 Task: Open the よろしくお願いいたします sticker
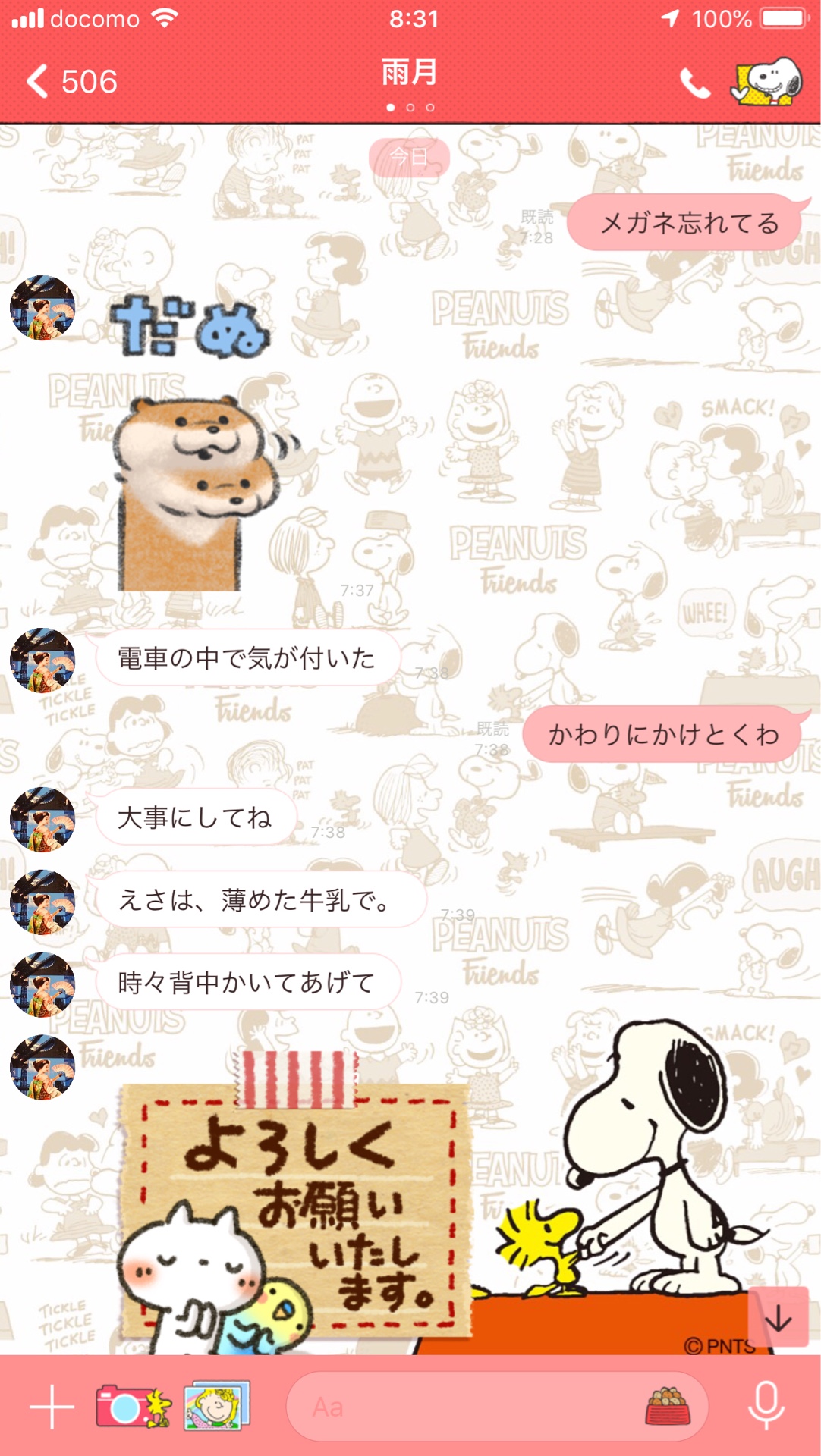point(296,1206)
